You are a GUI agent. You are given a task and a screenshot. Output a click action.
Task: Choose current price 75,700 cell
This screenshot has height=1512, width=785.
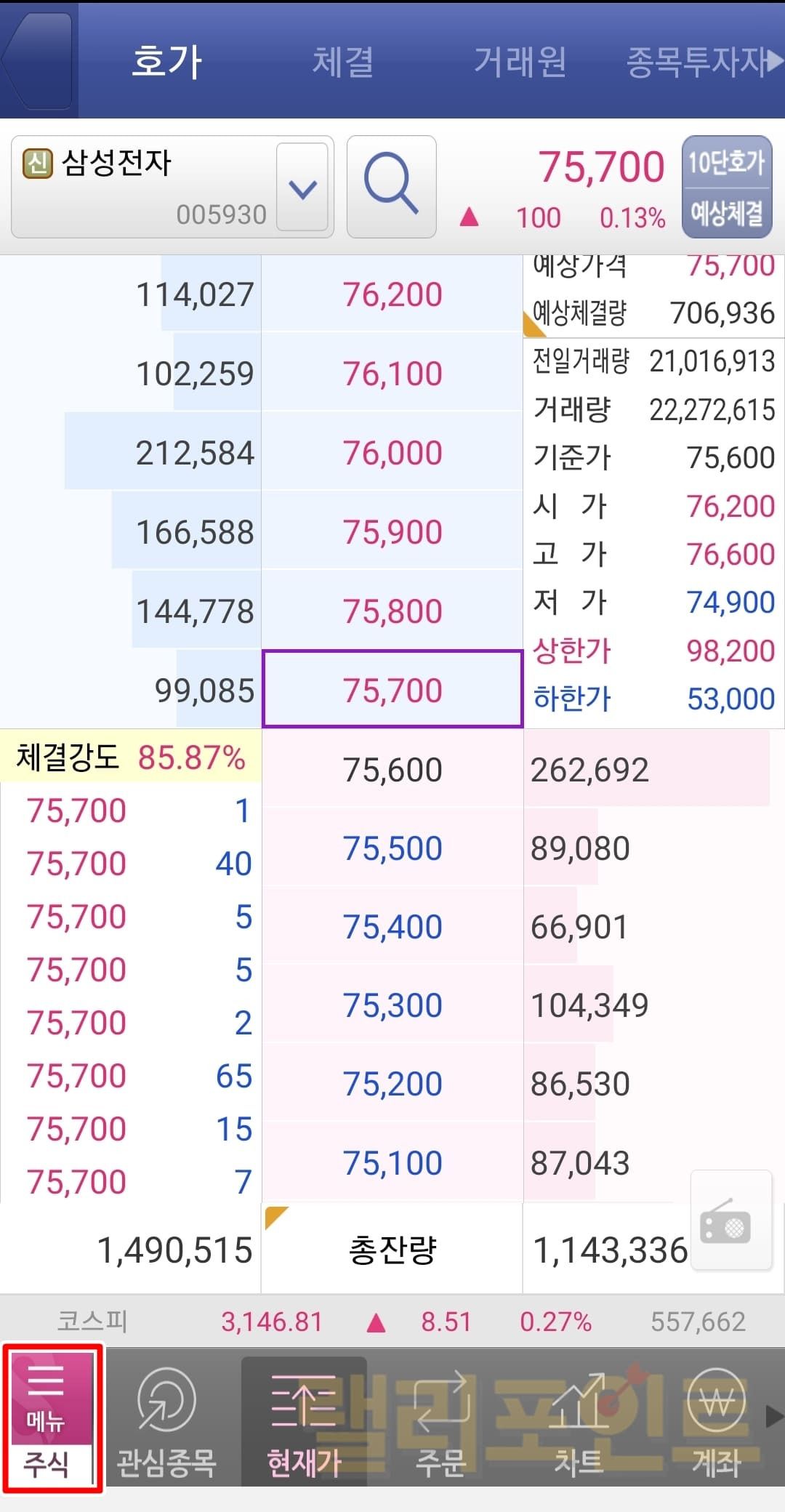(x=392, y=690)
